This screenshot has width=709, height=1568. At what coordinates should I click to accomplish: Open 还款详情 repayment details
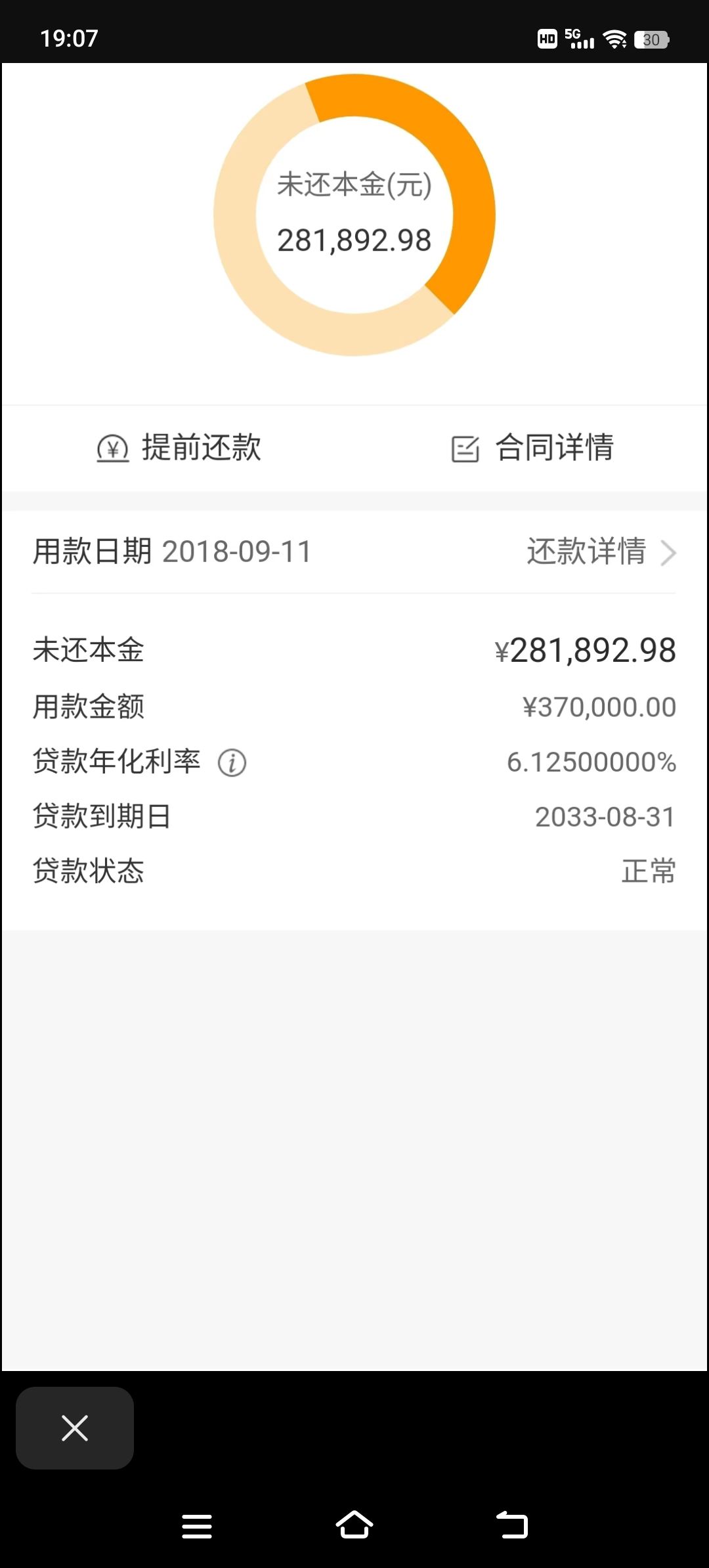(x=601, y=552)
